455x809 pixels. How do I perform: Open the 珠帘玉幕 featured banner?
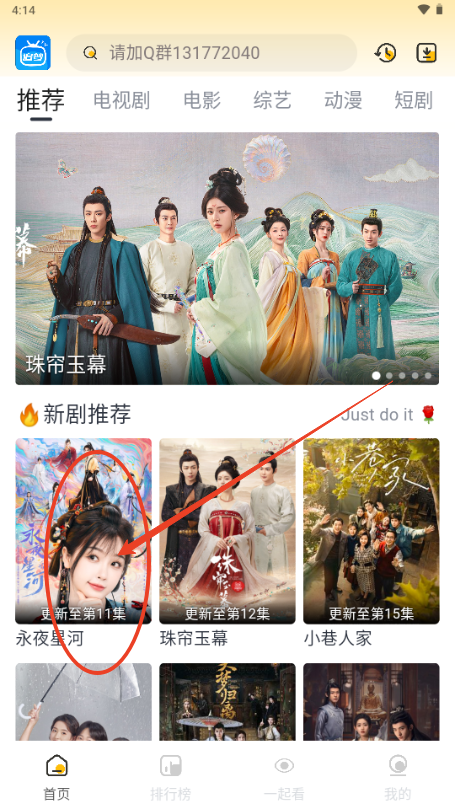coord(227,258)
